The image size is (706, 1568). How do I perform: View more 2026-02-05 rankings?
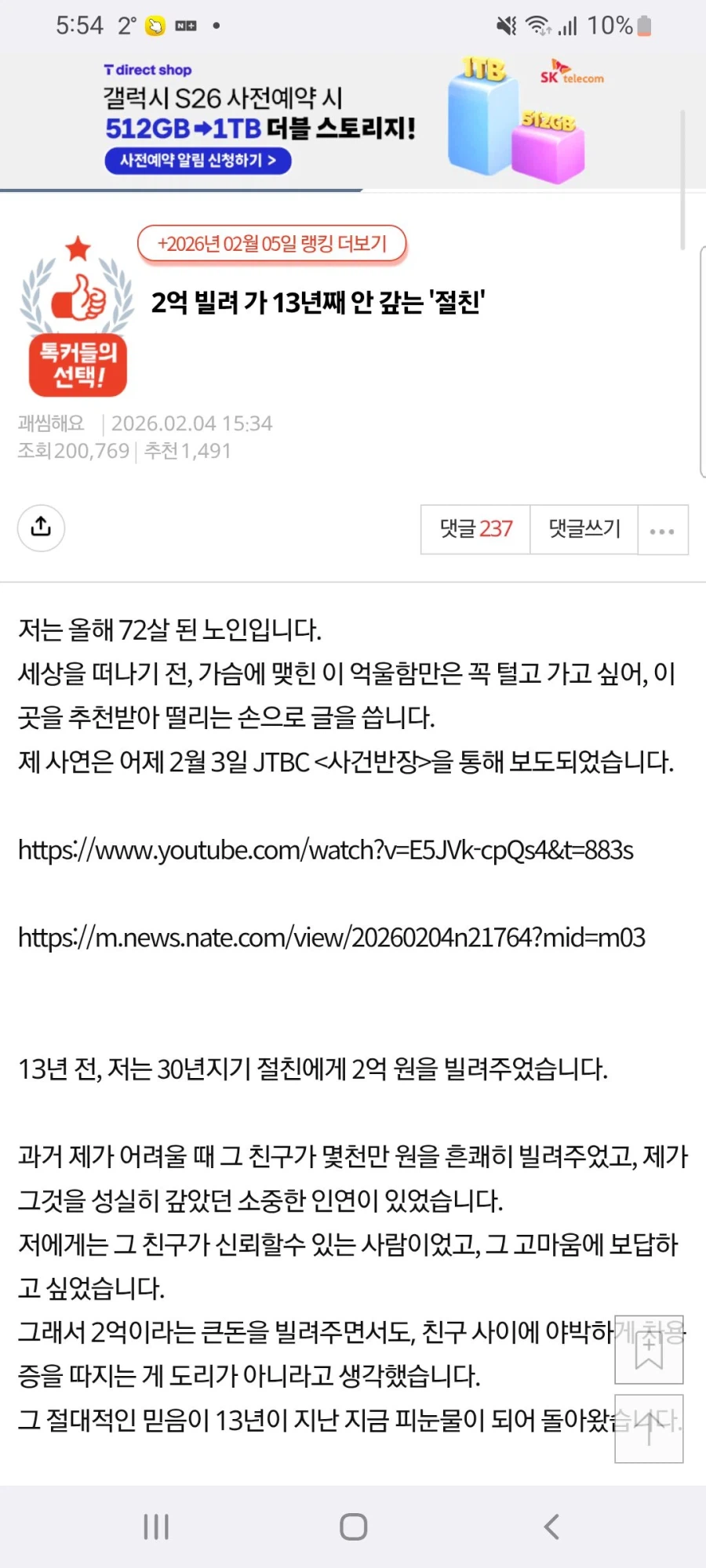tap(272, 244)
